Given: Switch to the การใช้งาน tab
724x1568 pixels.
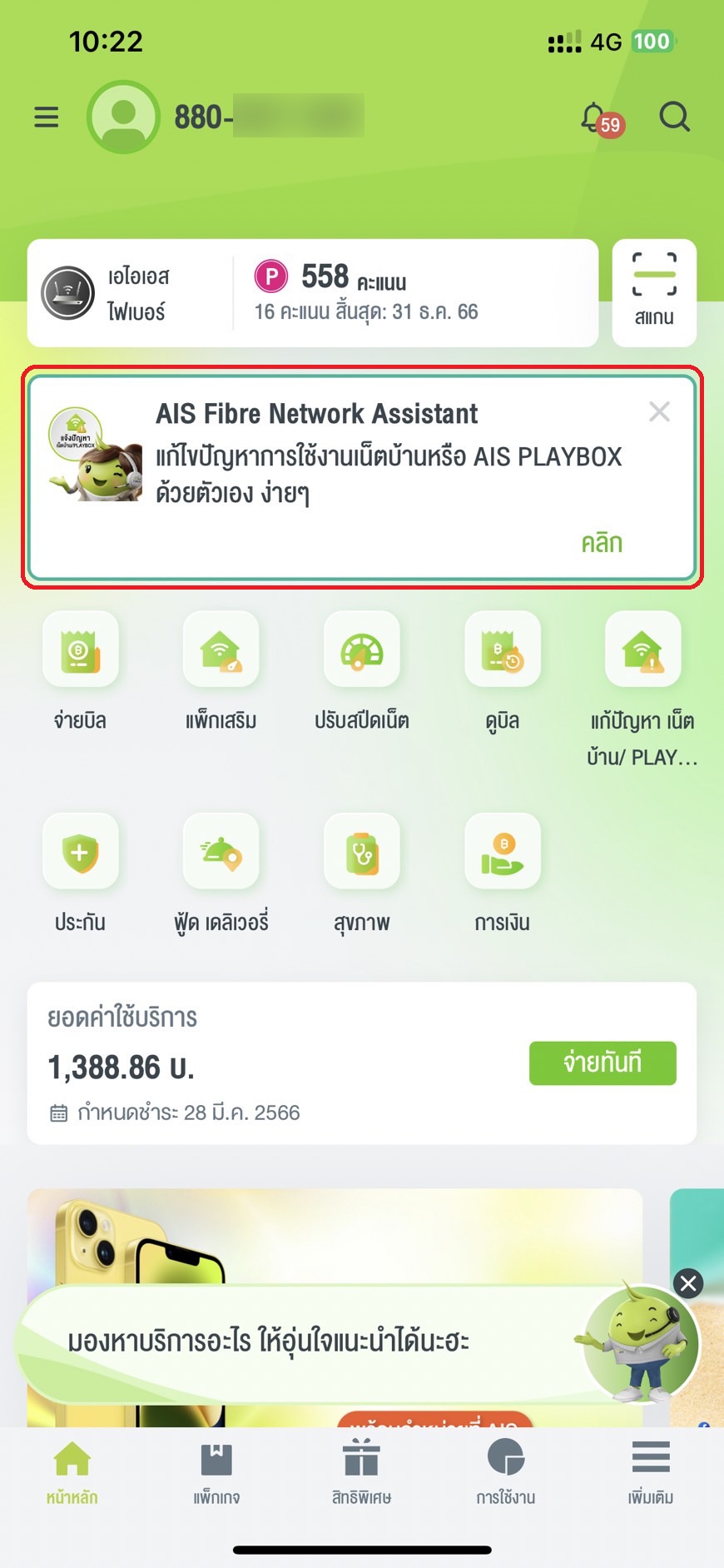Looking at the screenshot, I should (x=505, y=1473).
